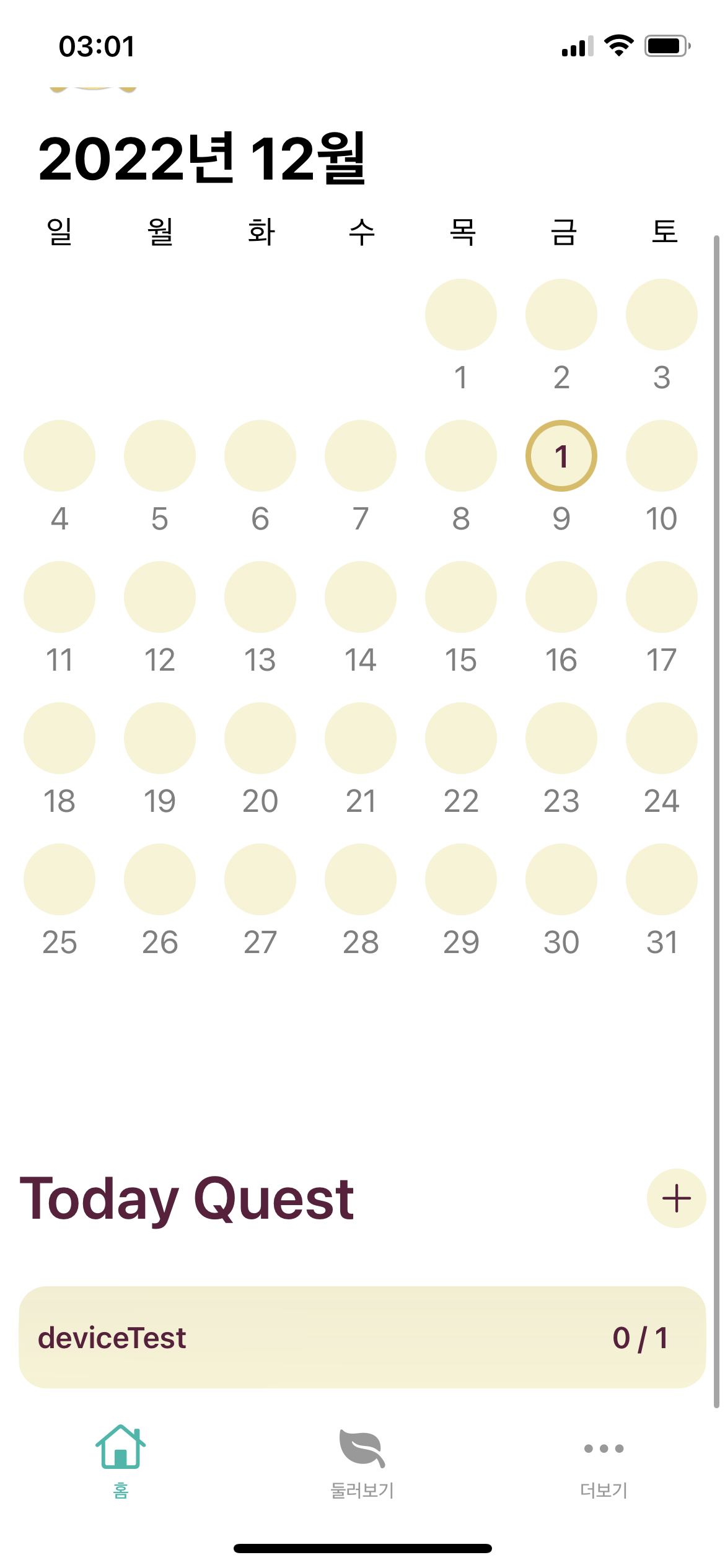Screen dimensions: 725x1568
Task: Go to the 홈 tab
Action: tap(121, 1463)
